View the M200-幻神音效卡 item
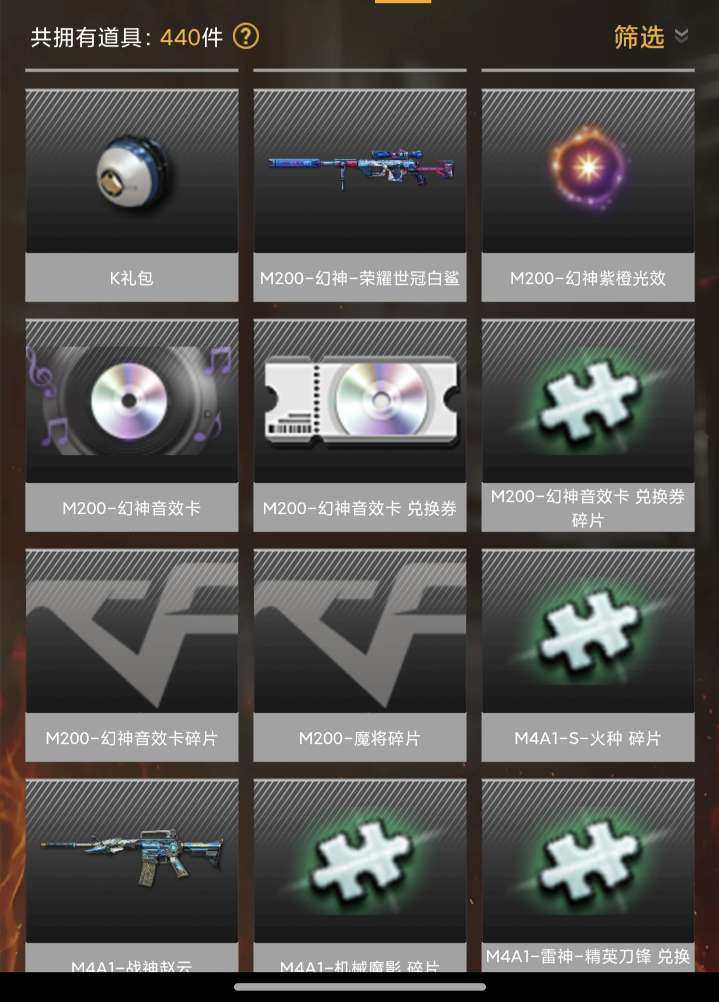719x1002 pixels. tap(132, 425)
